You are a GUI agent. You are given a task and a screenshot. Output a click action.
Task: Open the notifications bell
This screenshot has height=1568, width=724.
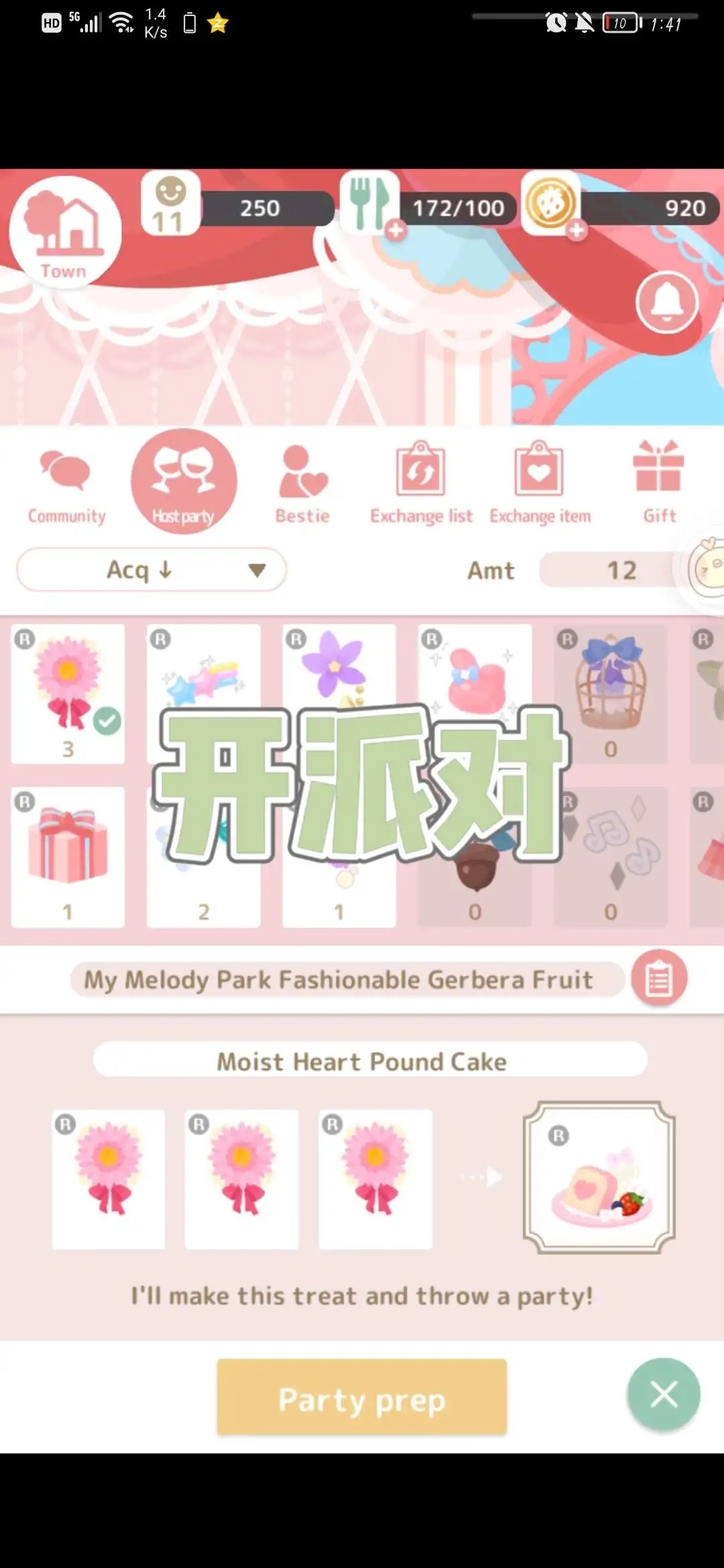(x=667, y=302)
